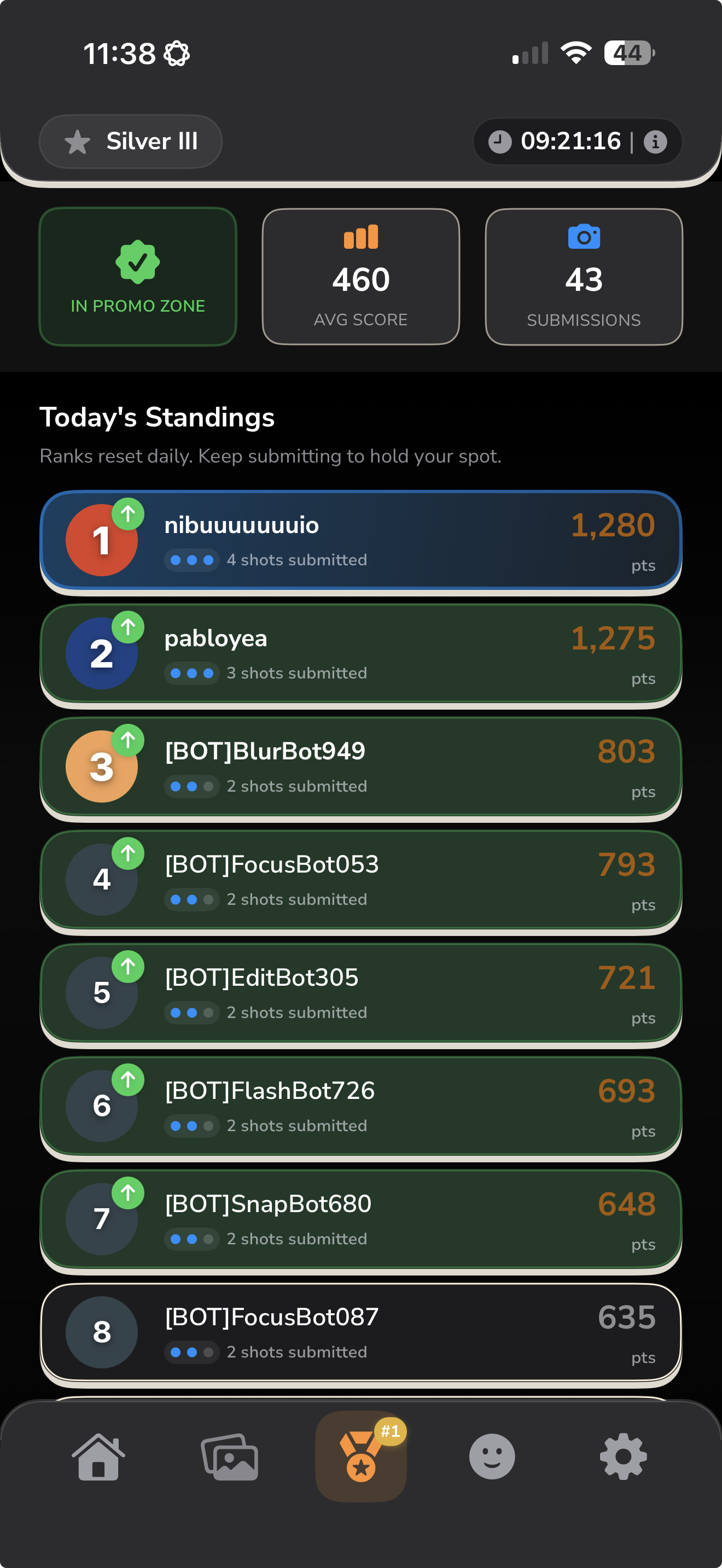Tap the medal leaderboard icon with #1 badge
Viewport: 722px width, 1568px height.
pyautogui.click(x=361, y=1456)
